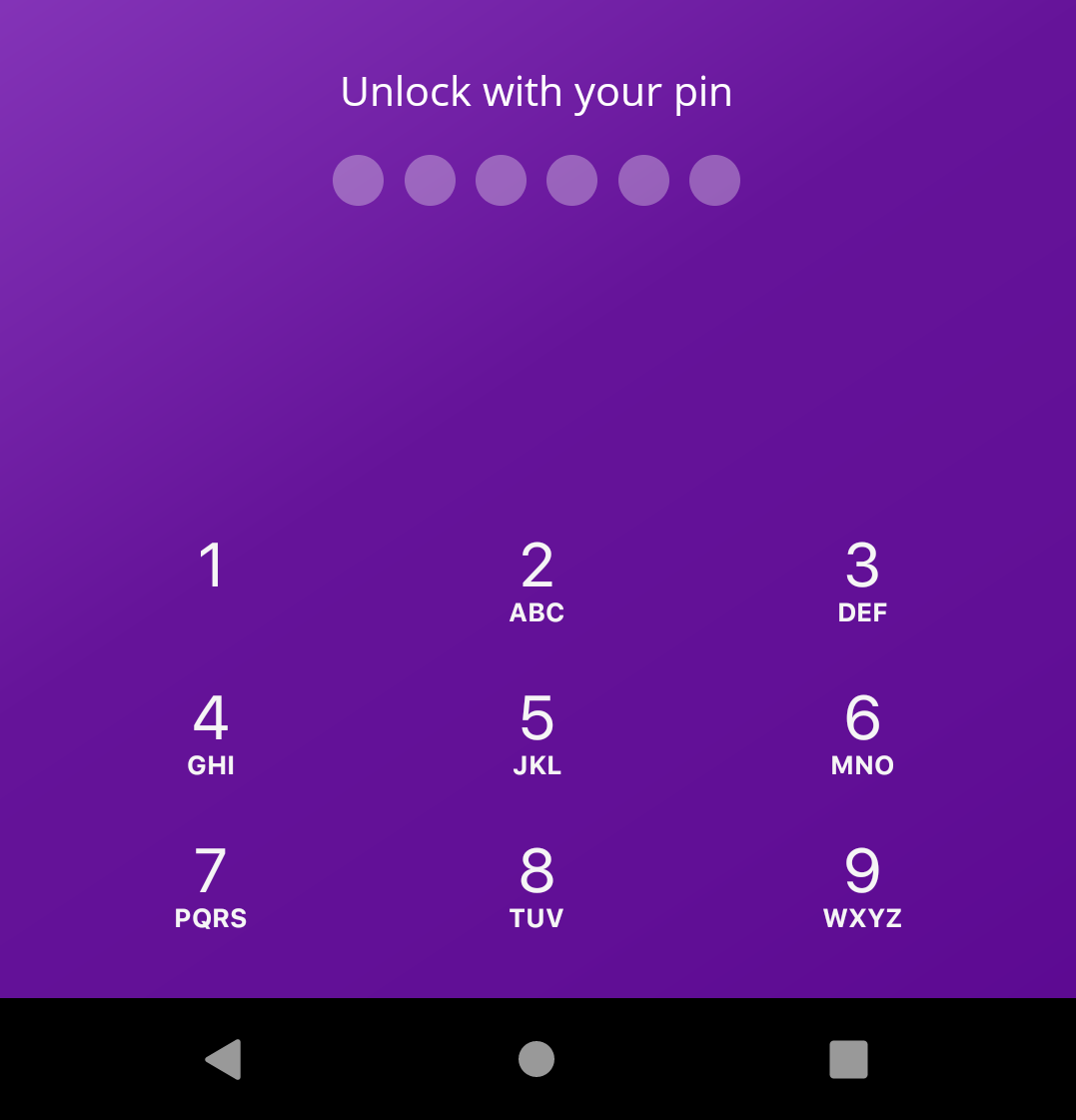The width and height of the screenshot is (1076, 1120).
Task: Tap the third PIN entry dot
Action: coord(501,180)
